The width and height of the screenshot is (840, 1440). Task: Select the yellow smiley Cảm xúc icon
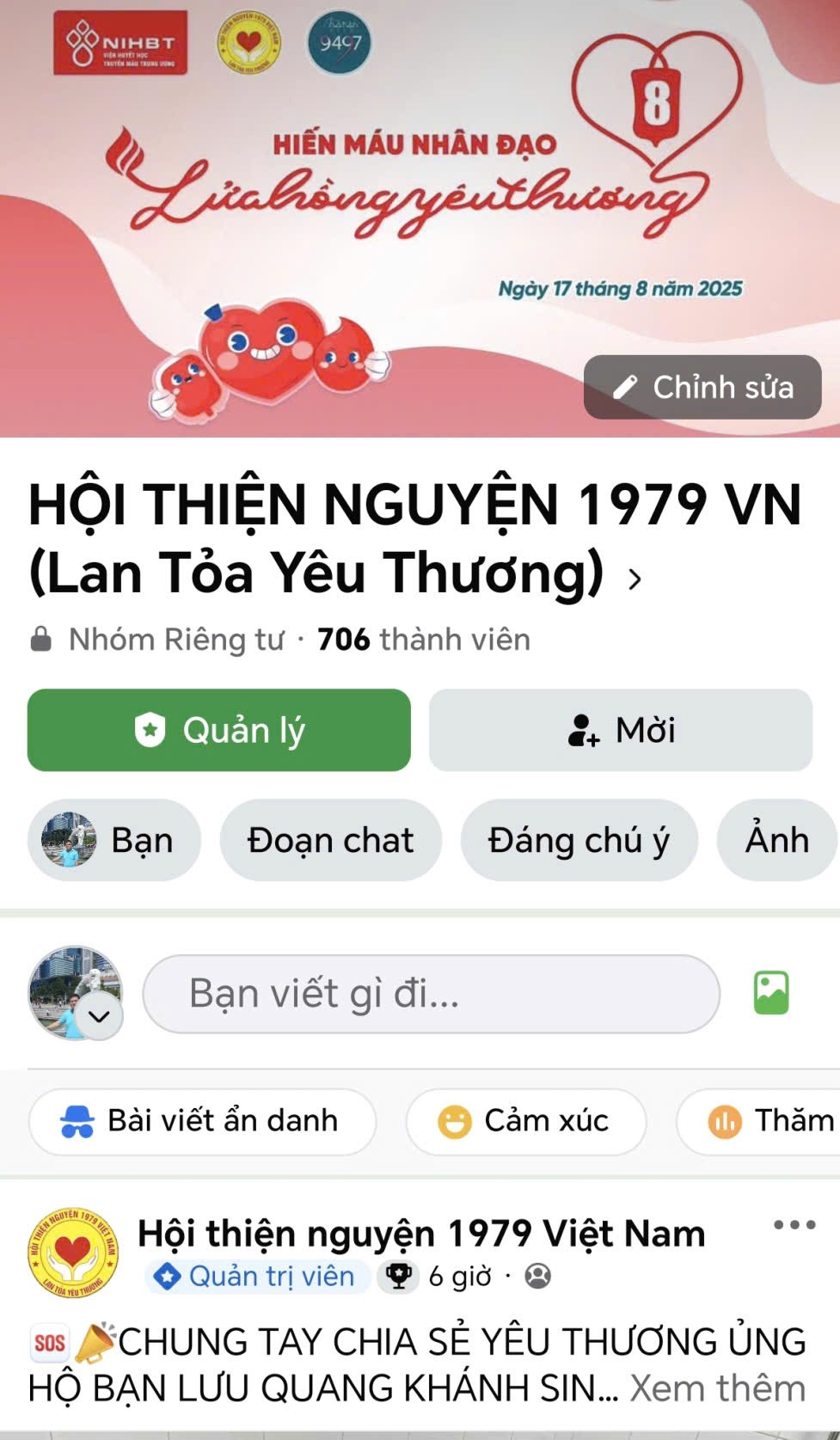(x=456, y=1120)
